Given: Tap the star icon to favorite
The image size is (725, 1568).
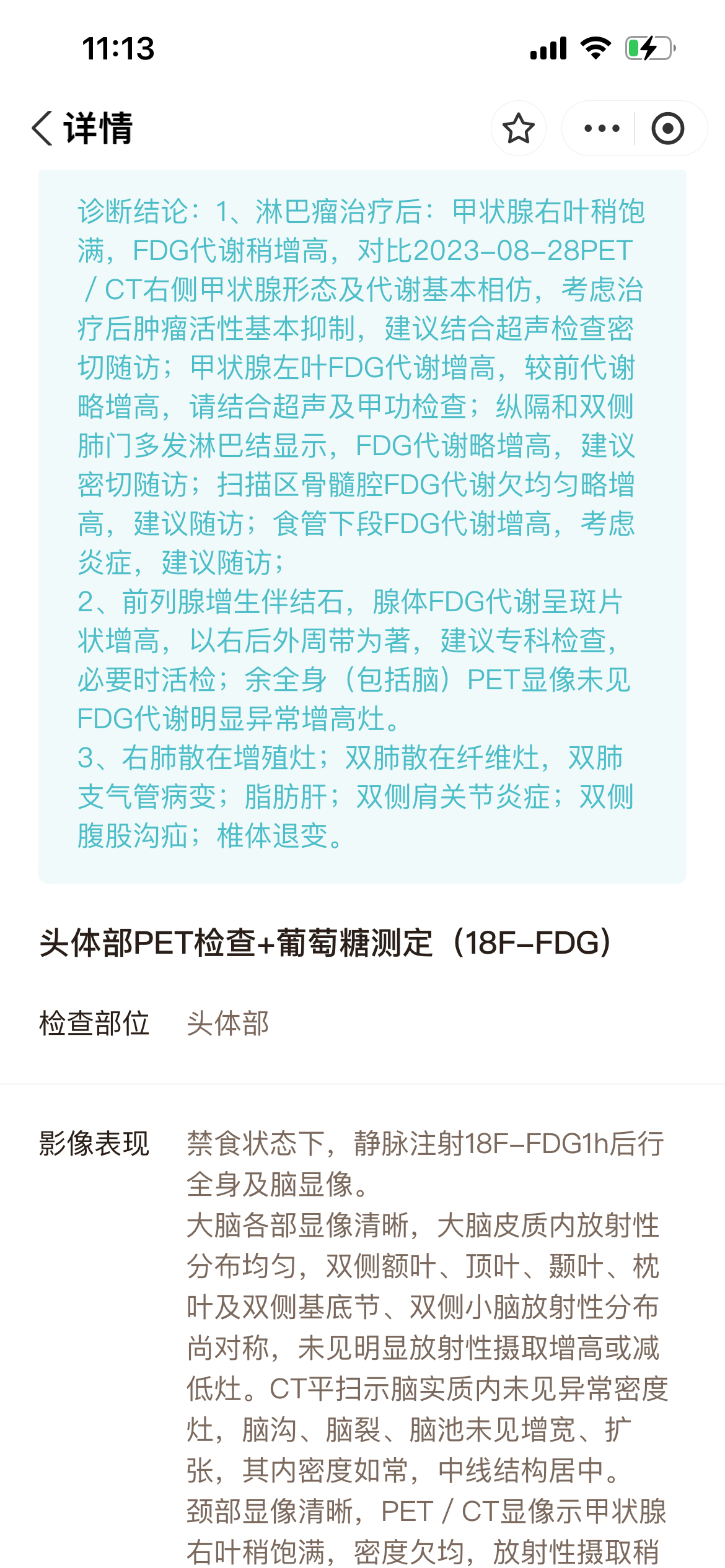Looking at the screenshot, I should coord(519,128).
